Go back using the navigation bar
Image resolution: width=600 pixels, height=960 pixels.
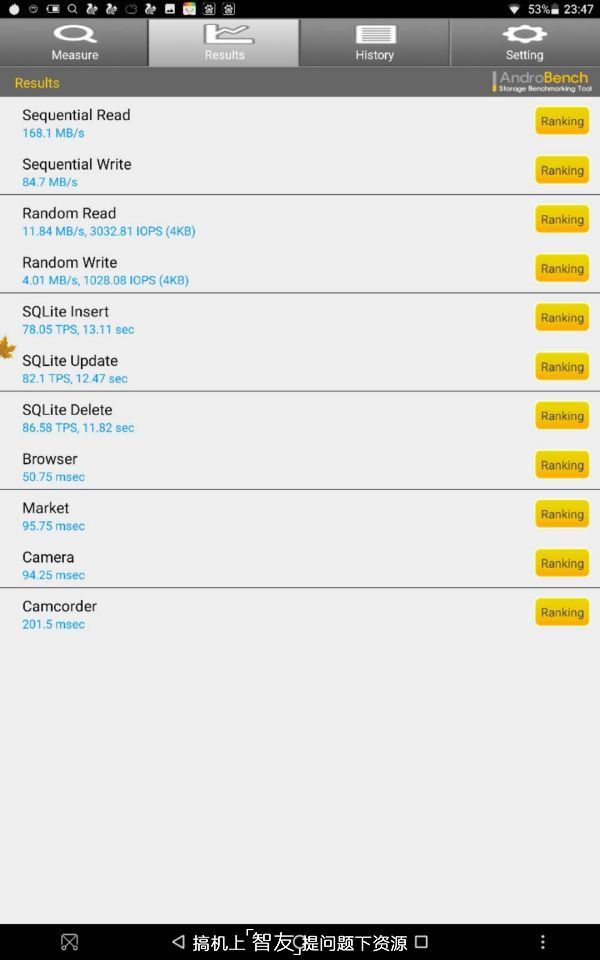click(x=178, y=942)
